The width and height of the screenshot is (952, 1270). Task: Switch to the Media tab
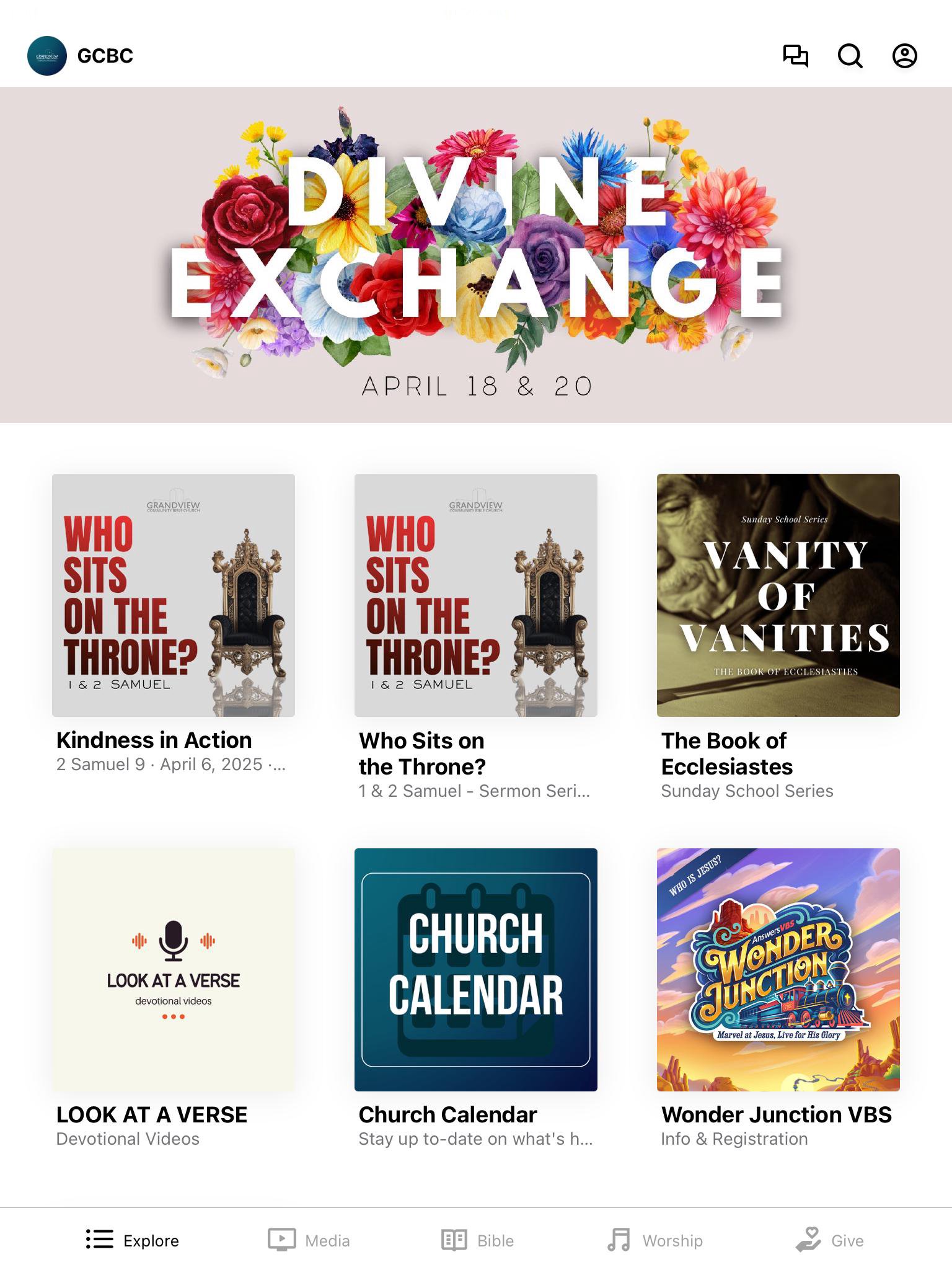coord(309,1240)
